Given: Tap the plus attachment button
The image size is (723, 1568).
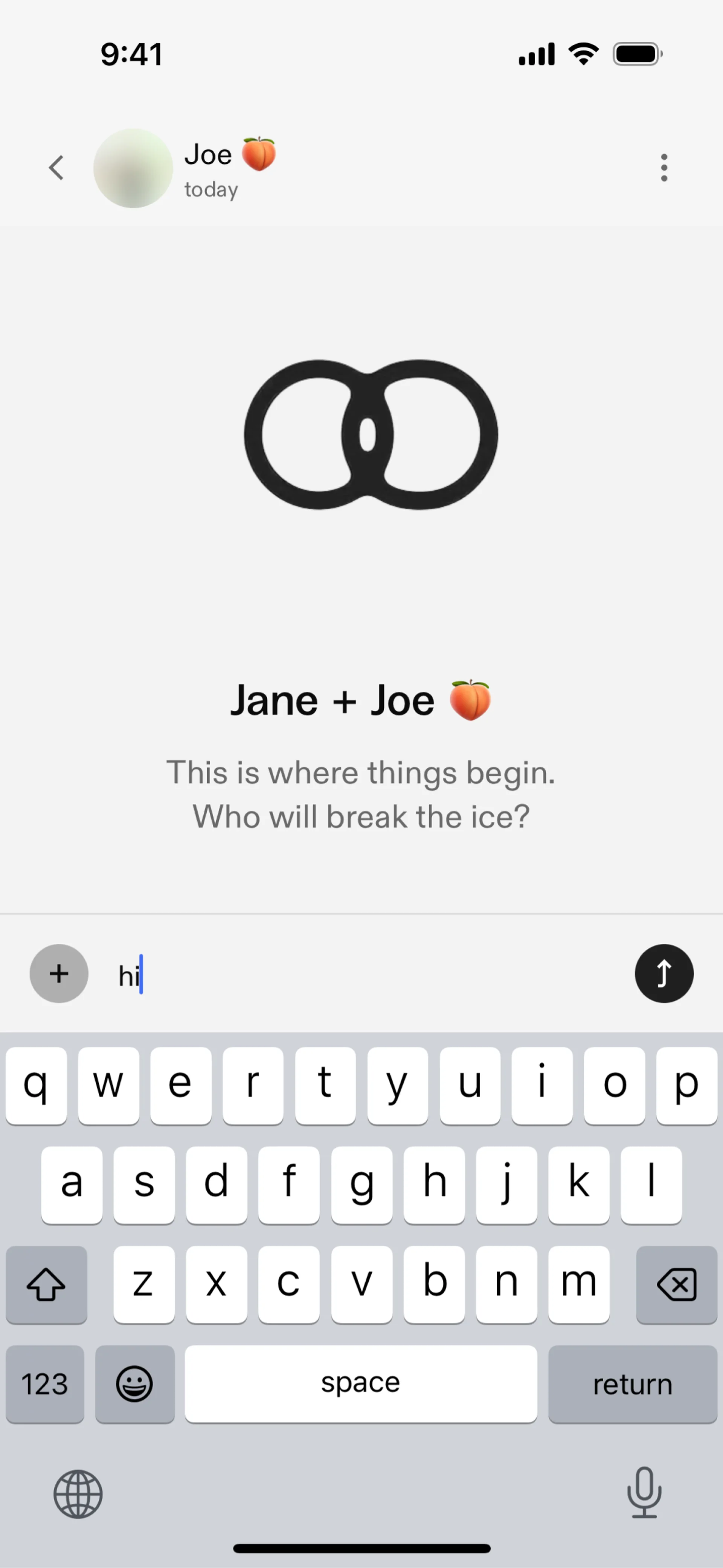Looking at the screenshot, I should tap(59, 973).
